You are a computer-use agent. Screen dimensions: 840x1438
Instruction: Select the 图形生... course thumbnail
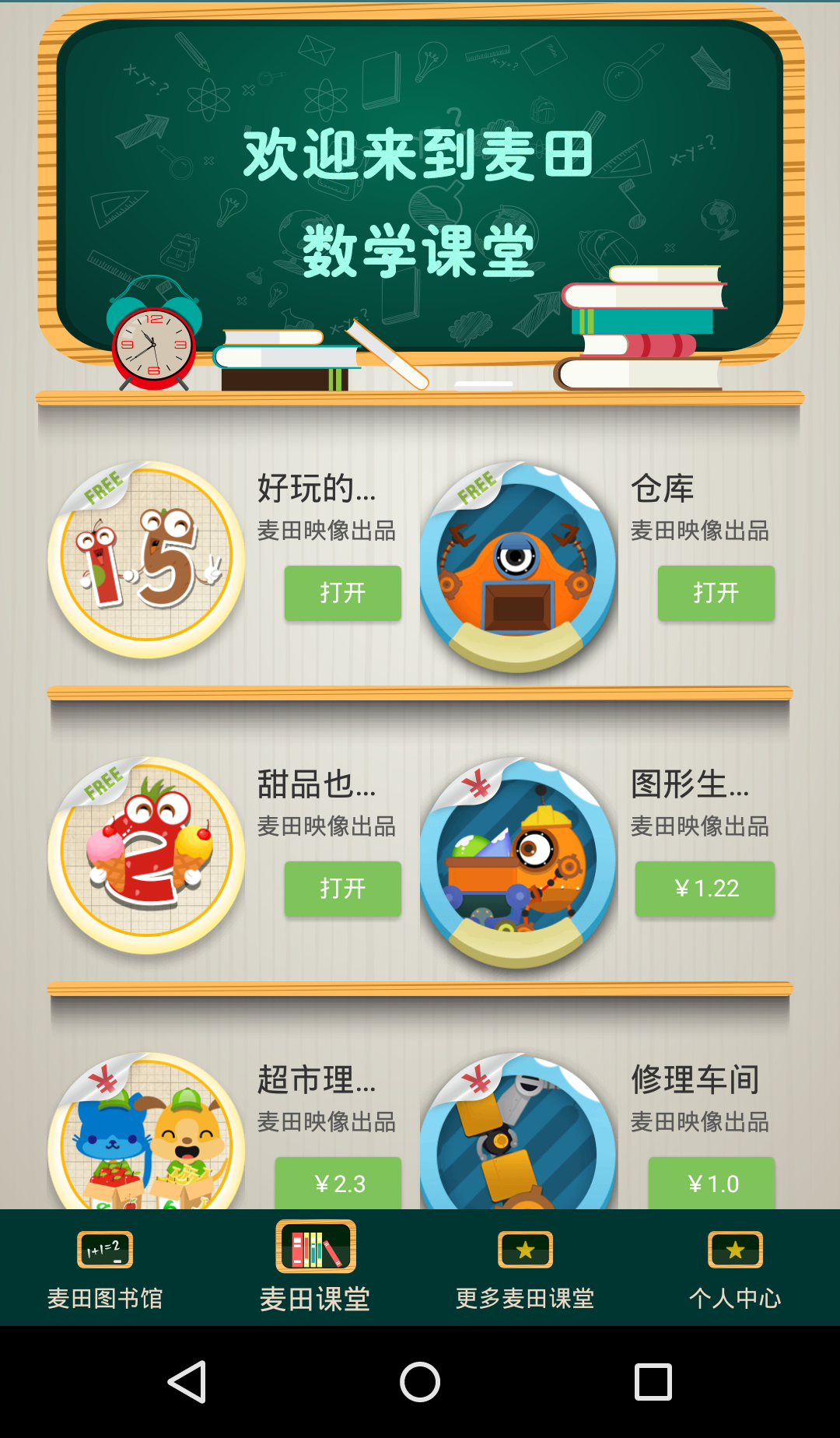[x=518, y=860]
